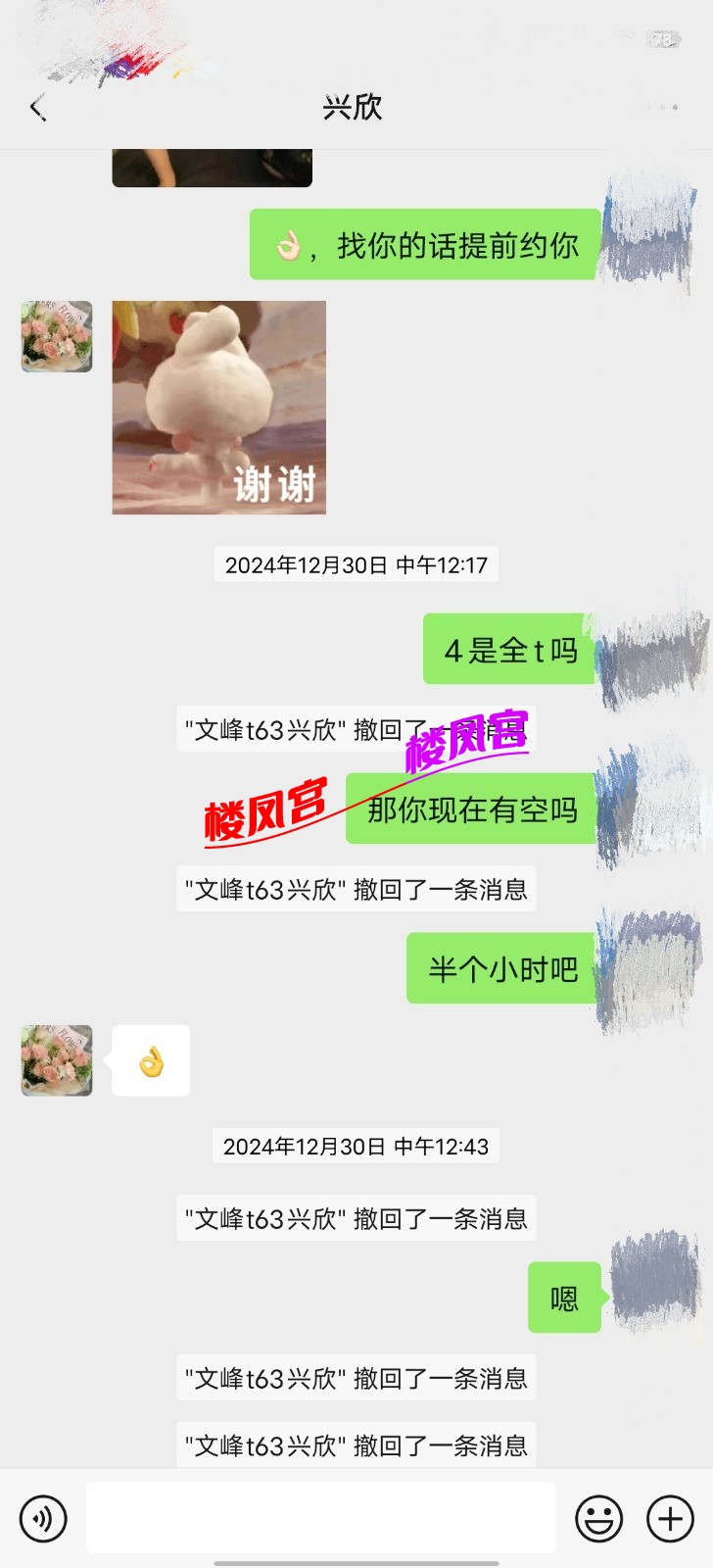Select the 嗯 message bubble
This screenshot has height=1568, width=713.
point(563,1297)
